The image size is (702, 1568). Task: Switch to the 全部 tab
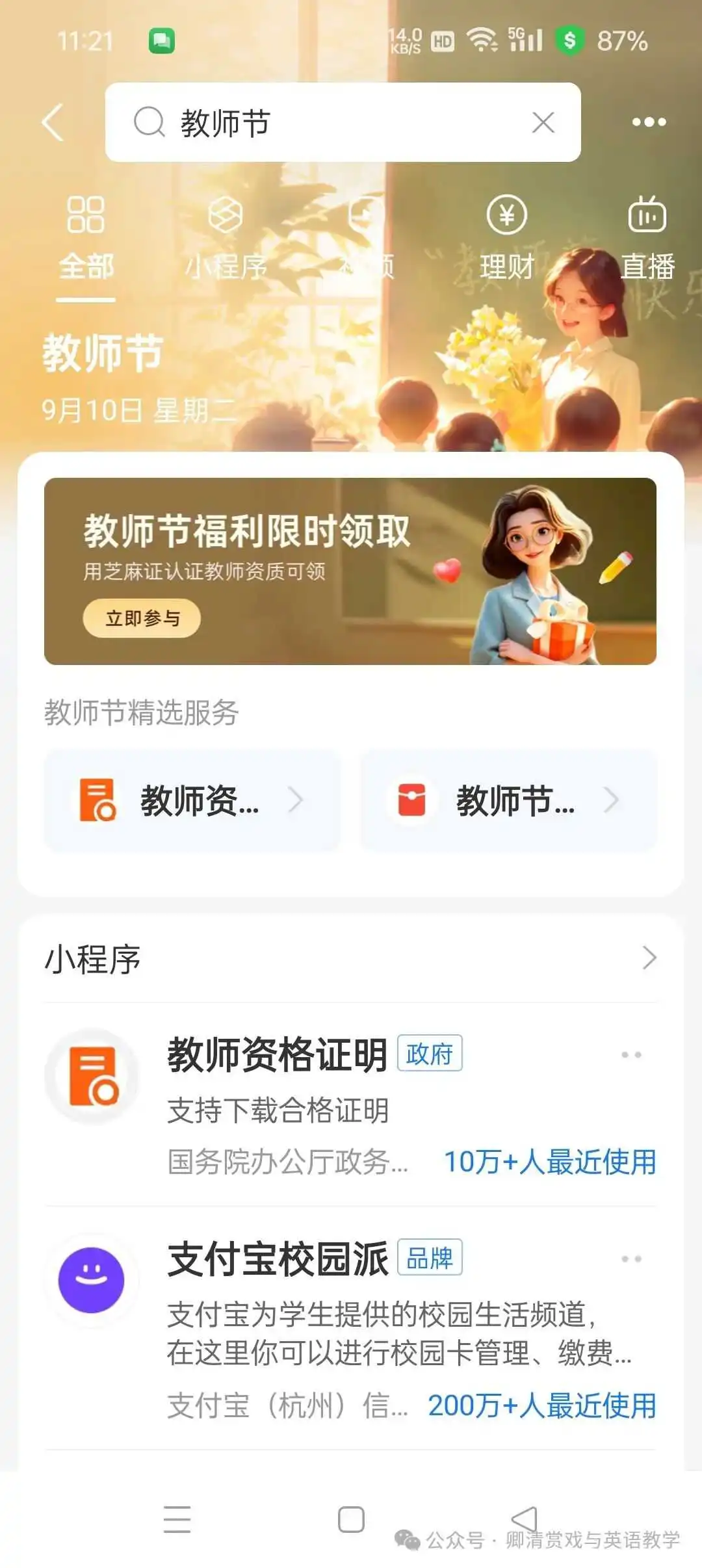tap(86, 239)
